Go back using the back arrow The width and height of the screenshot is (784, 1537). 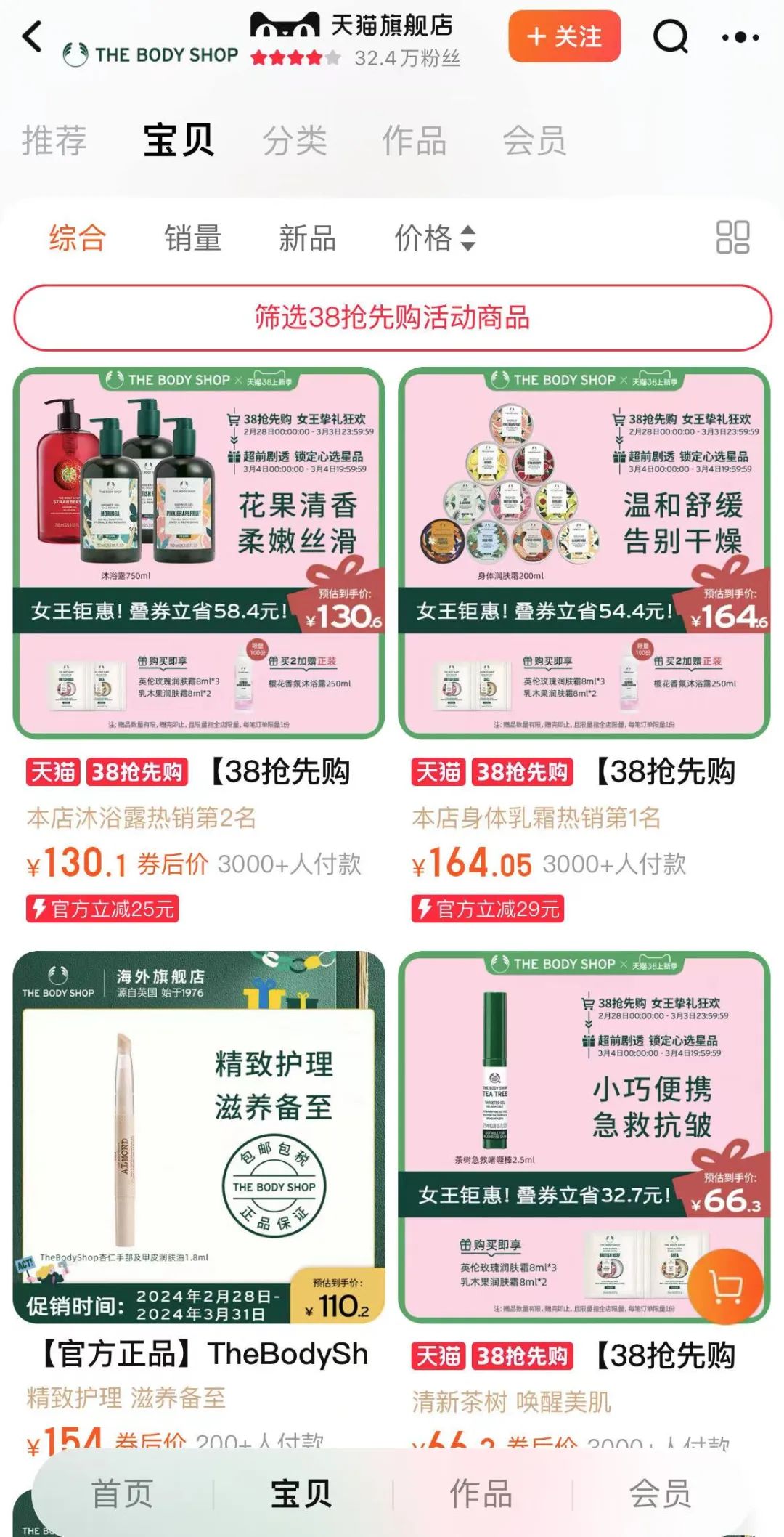[x=33, y=36]
